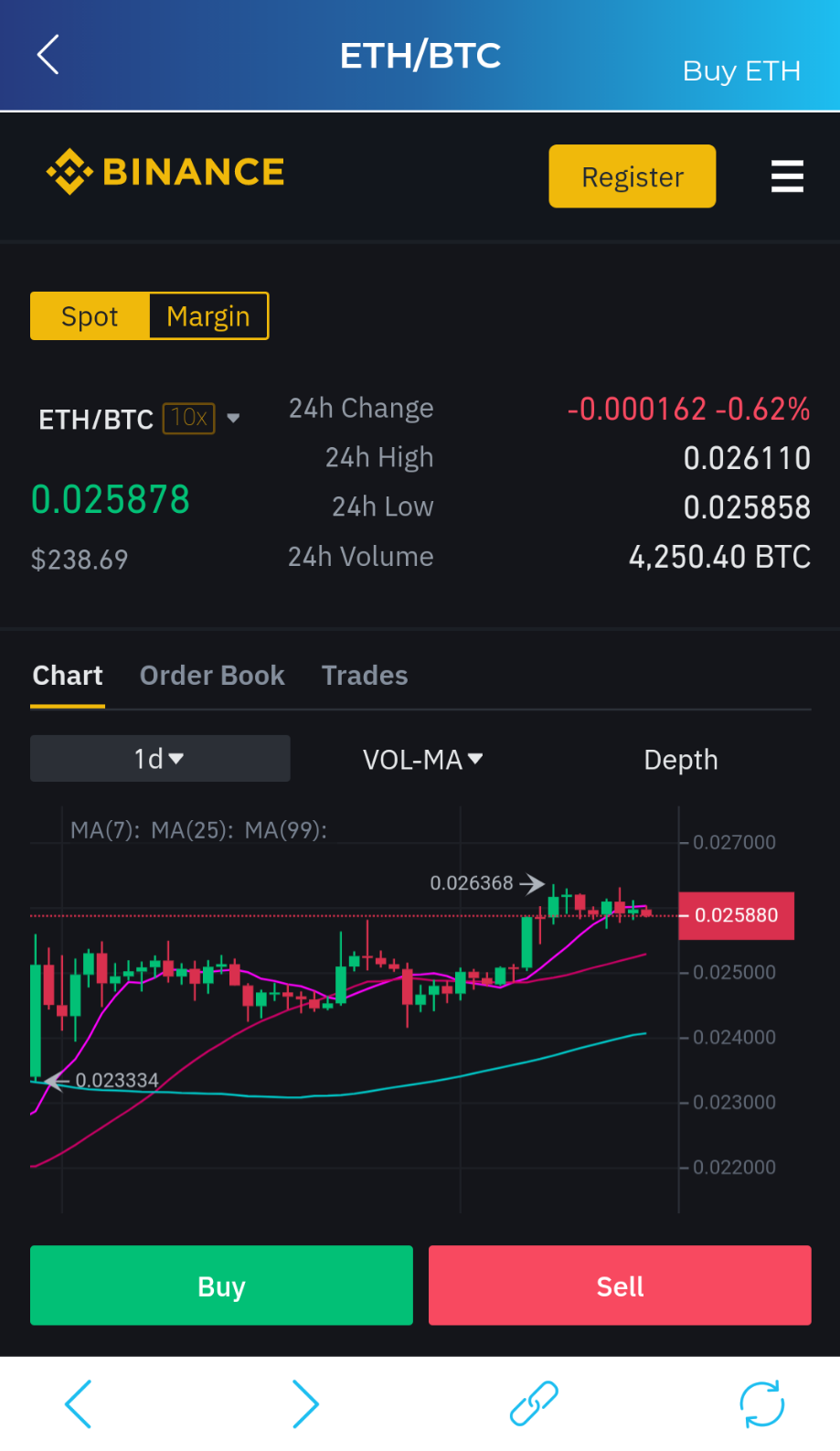
Task: Navigate to previous page in bottom bar
Action: point(79,1403)
